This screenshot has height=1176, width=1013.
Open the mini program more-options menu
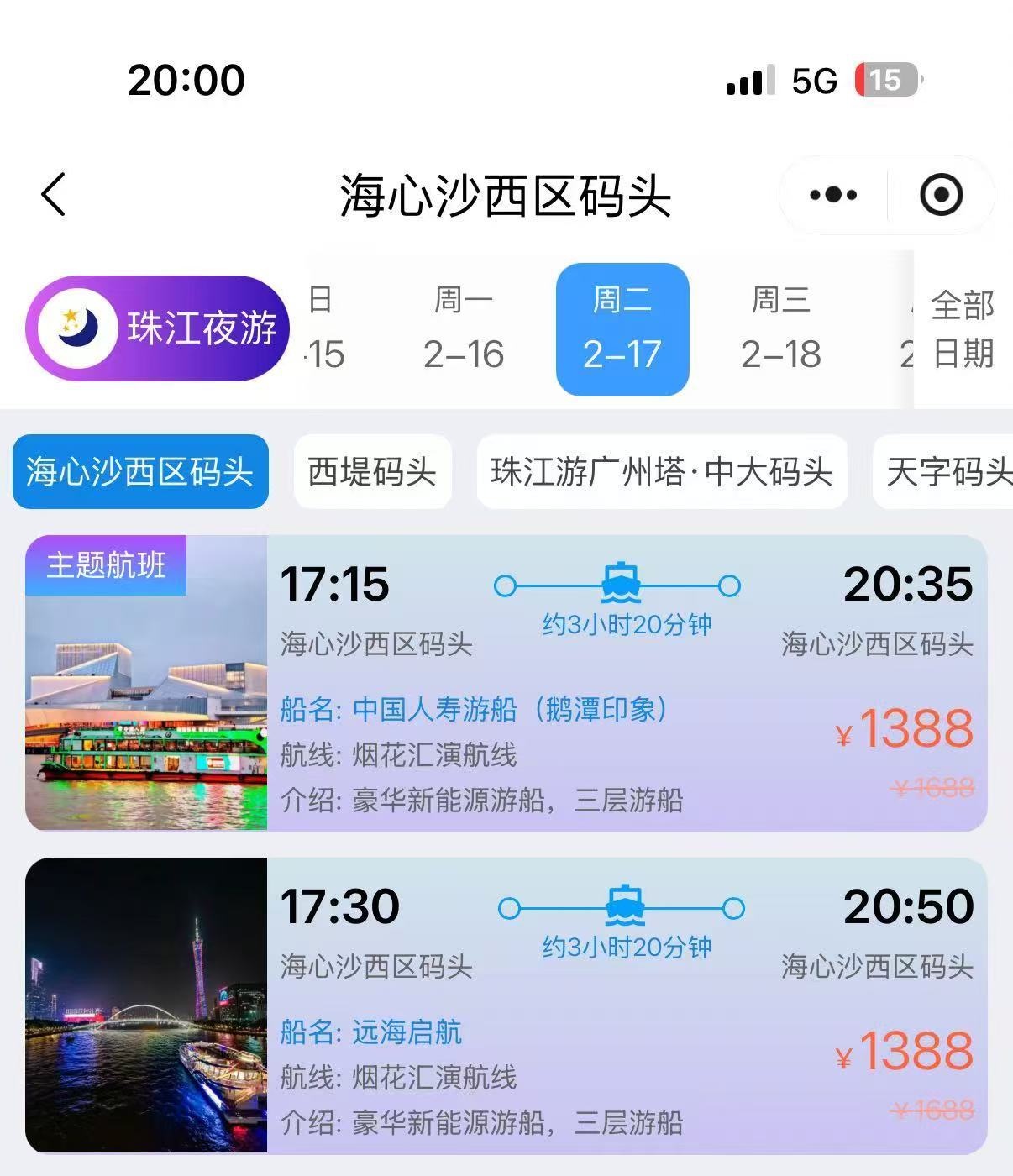(x=832, y=195)
